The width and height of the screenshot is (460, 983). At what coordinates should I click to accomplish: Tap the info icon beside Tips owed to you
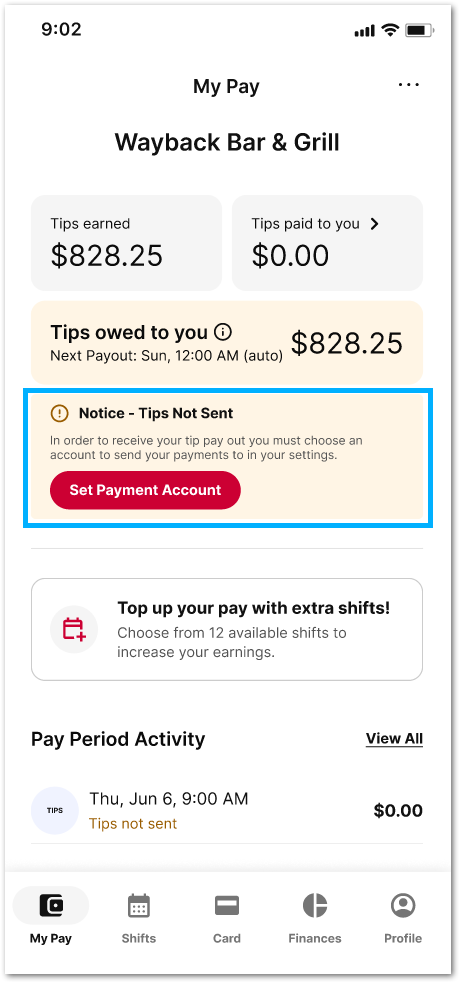pos(222,332)
